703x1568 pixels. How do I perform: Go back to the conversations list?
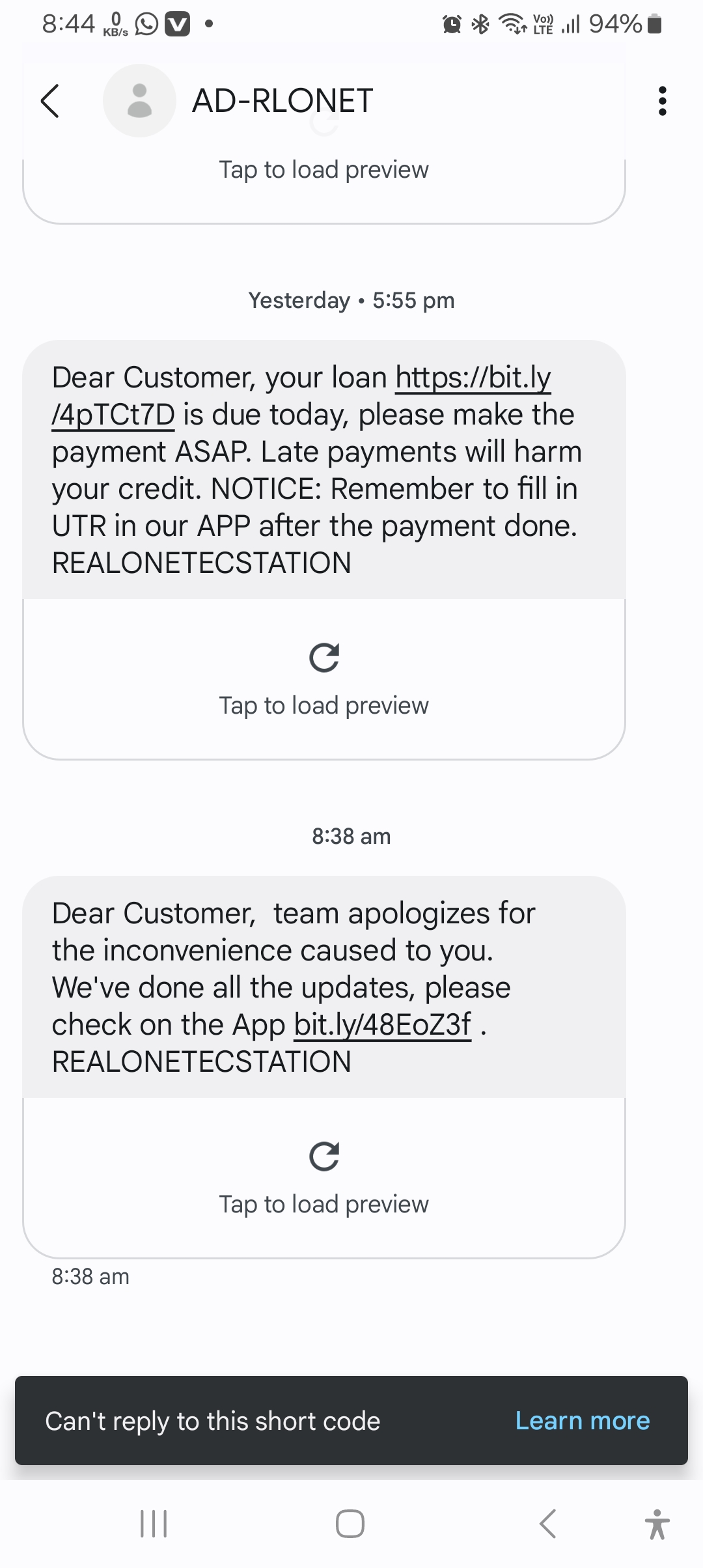pyautogui.click(x=50, y=101)
